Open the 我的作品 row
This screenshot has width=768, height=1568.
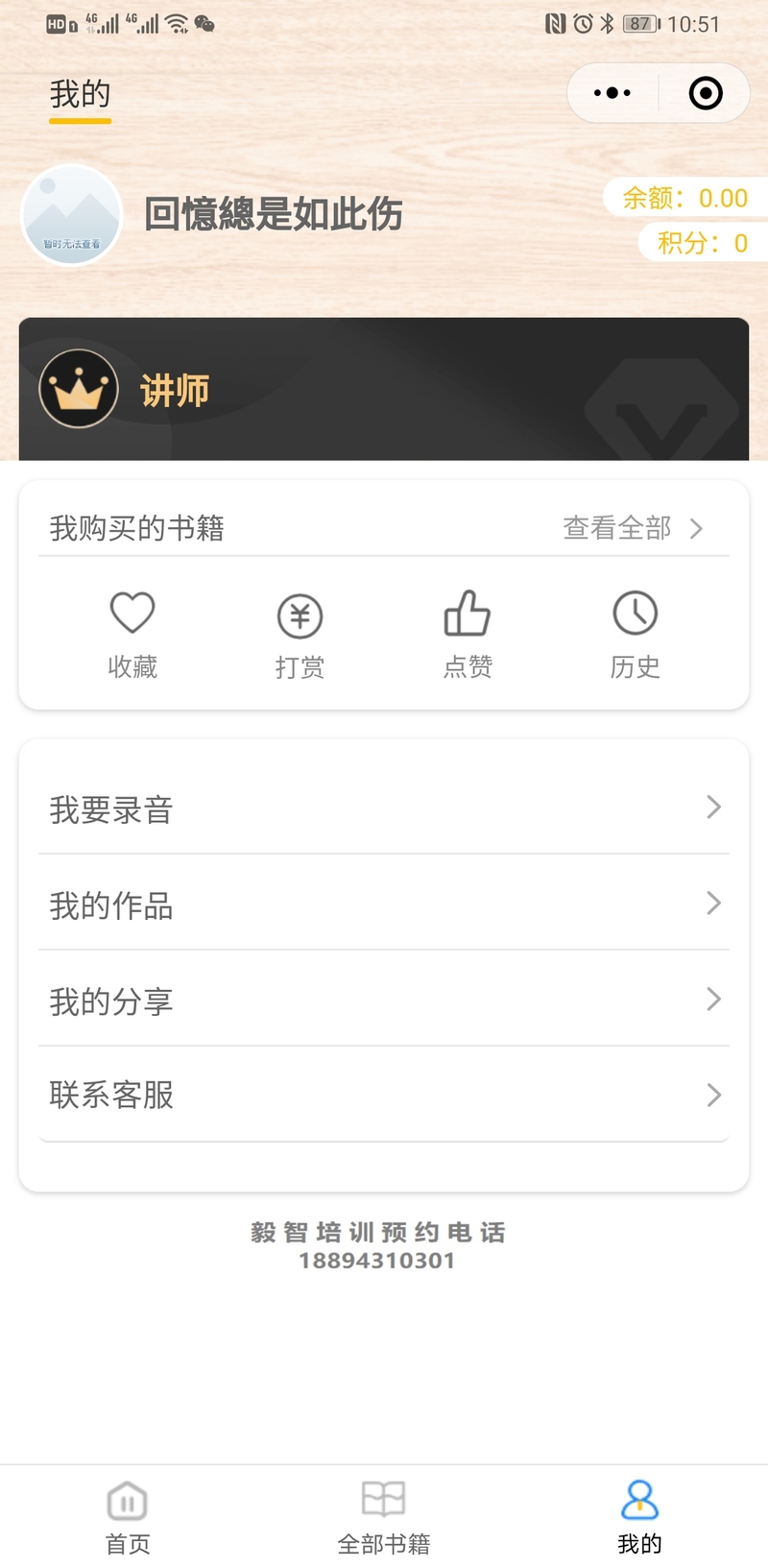[384, 904]
